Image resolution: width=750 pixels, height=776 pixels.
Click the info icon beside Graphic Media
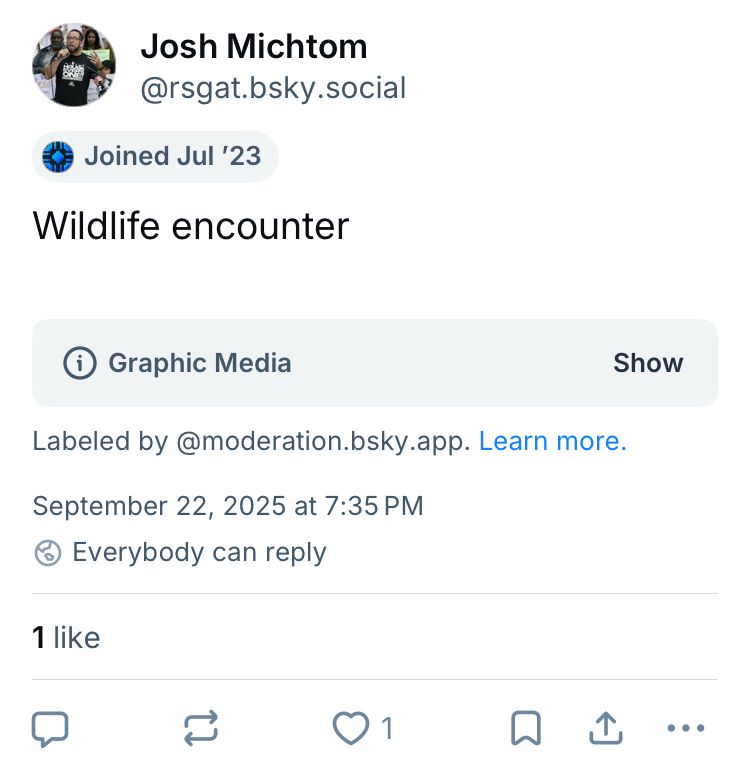(78, 363)
